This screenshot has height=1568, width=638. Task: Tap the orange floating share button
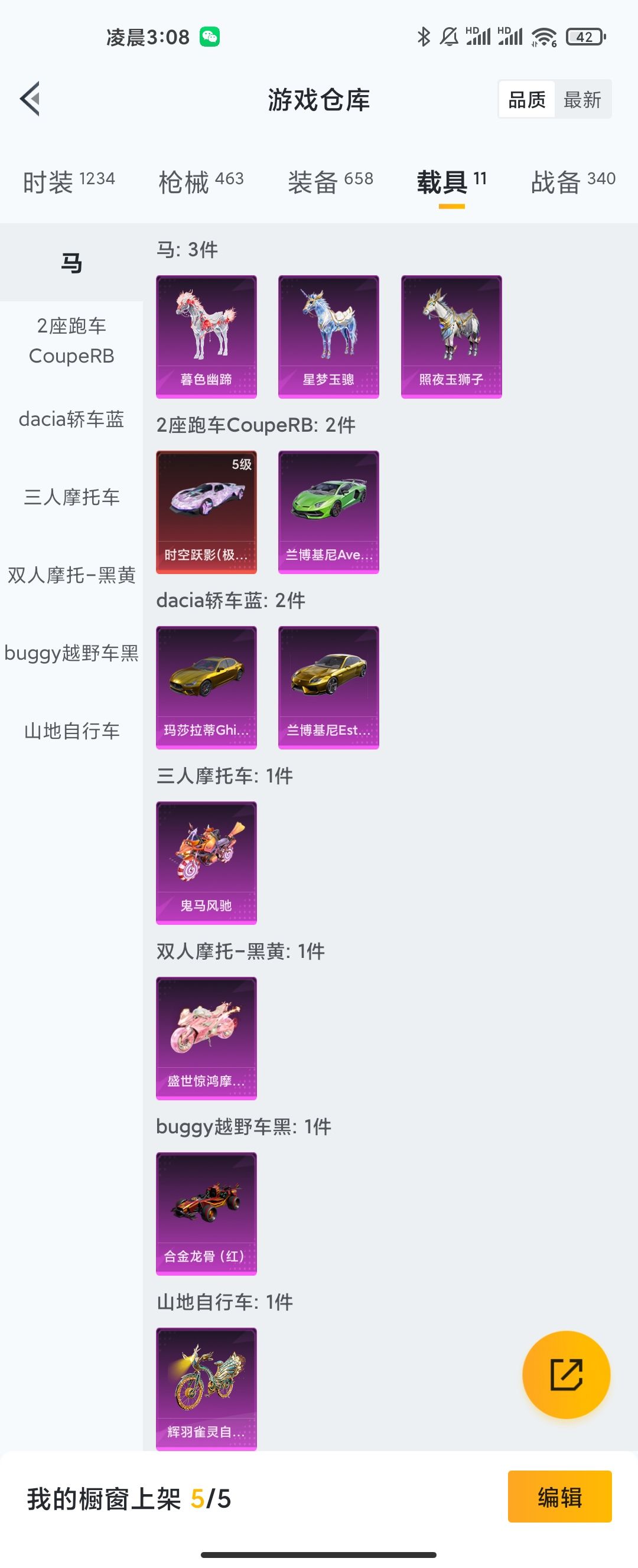pos(566,1374)
